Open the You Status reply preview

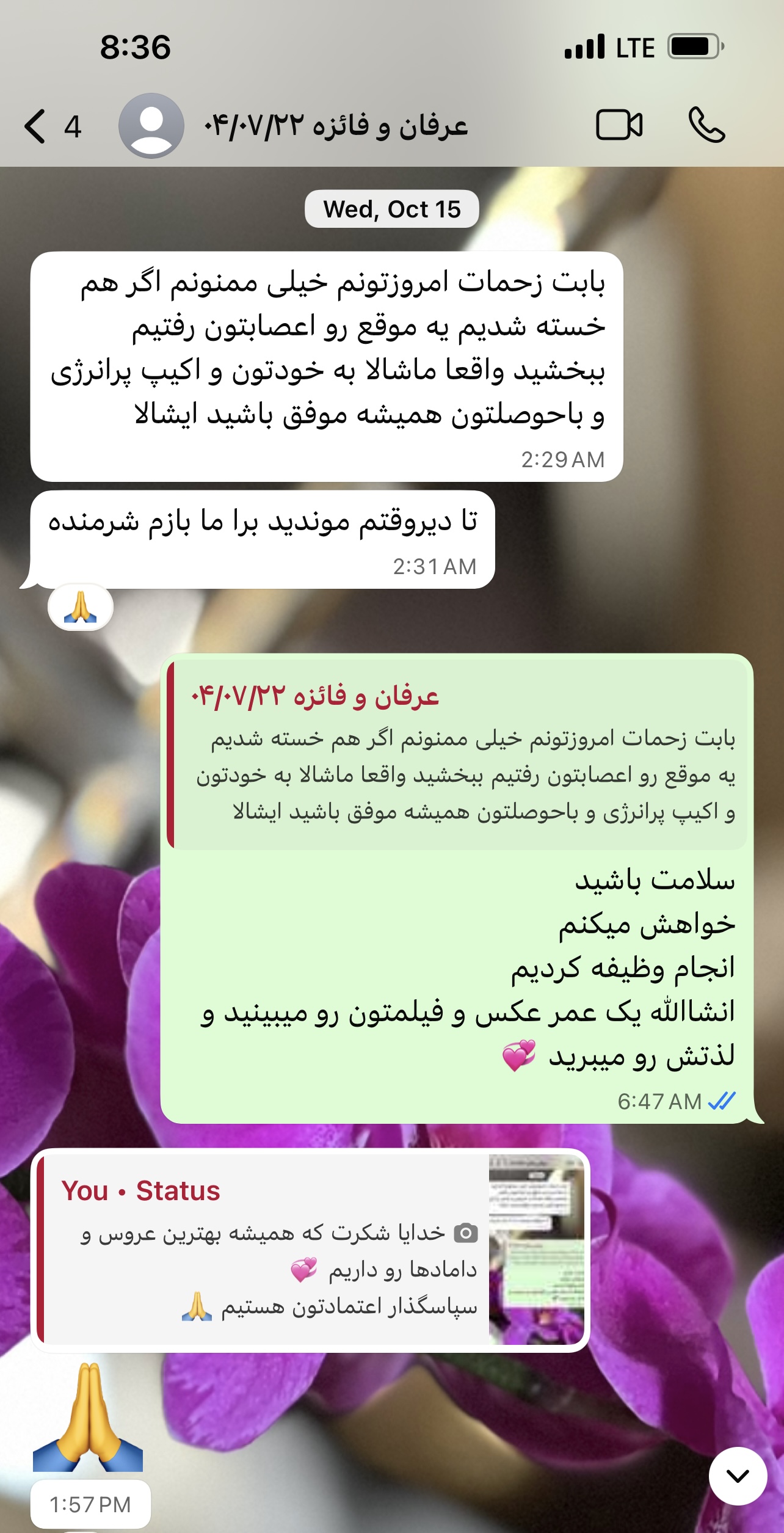(x=311, y=1249)
